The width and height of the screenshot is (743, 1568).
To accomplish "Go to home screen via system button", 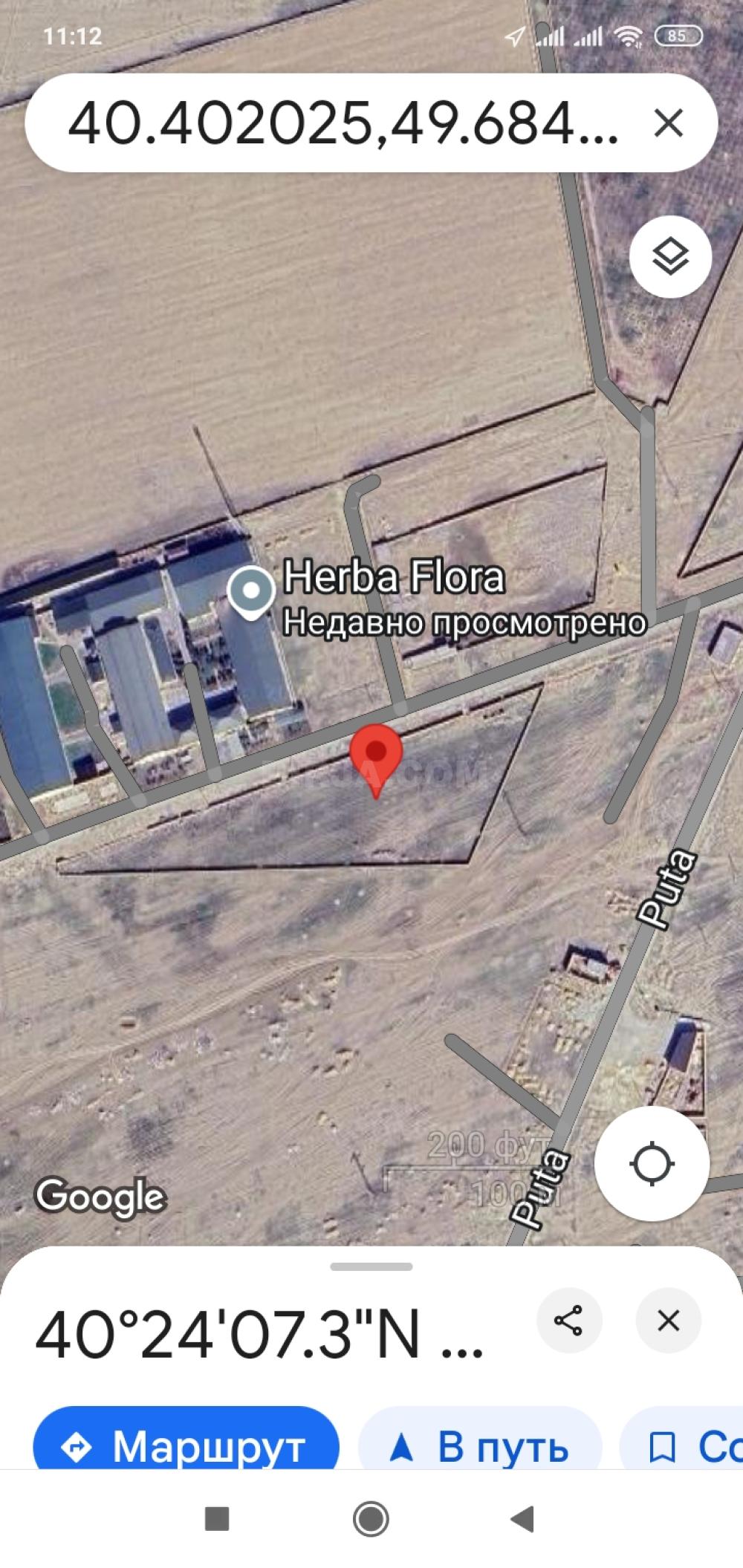I will 371,1519.
